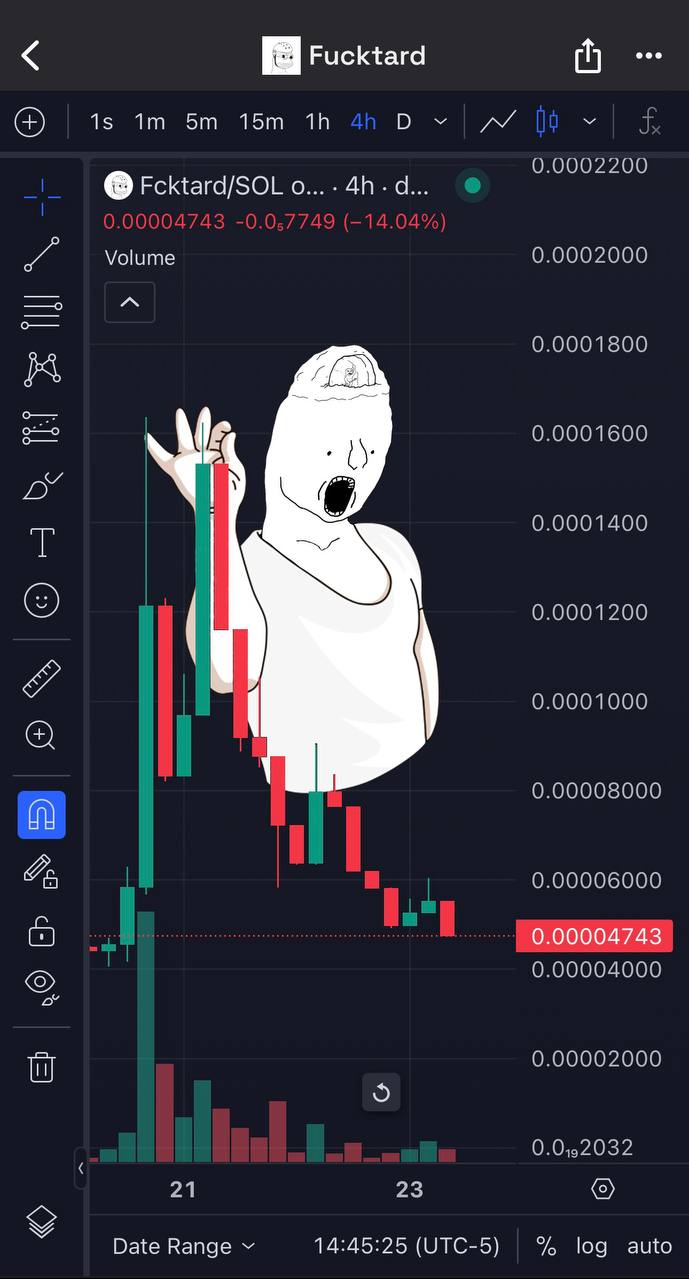Choose the D daily timeframe
This screenshot has height=1279, width=689.
tap(403, 122)
